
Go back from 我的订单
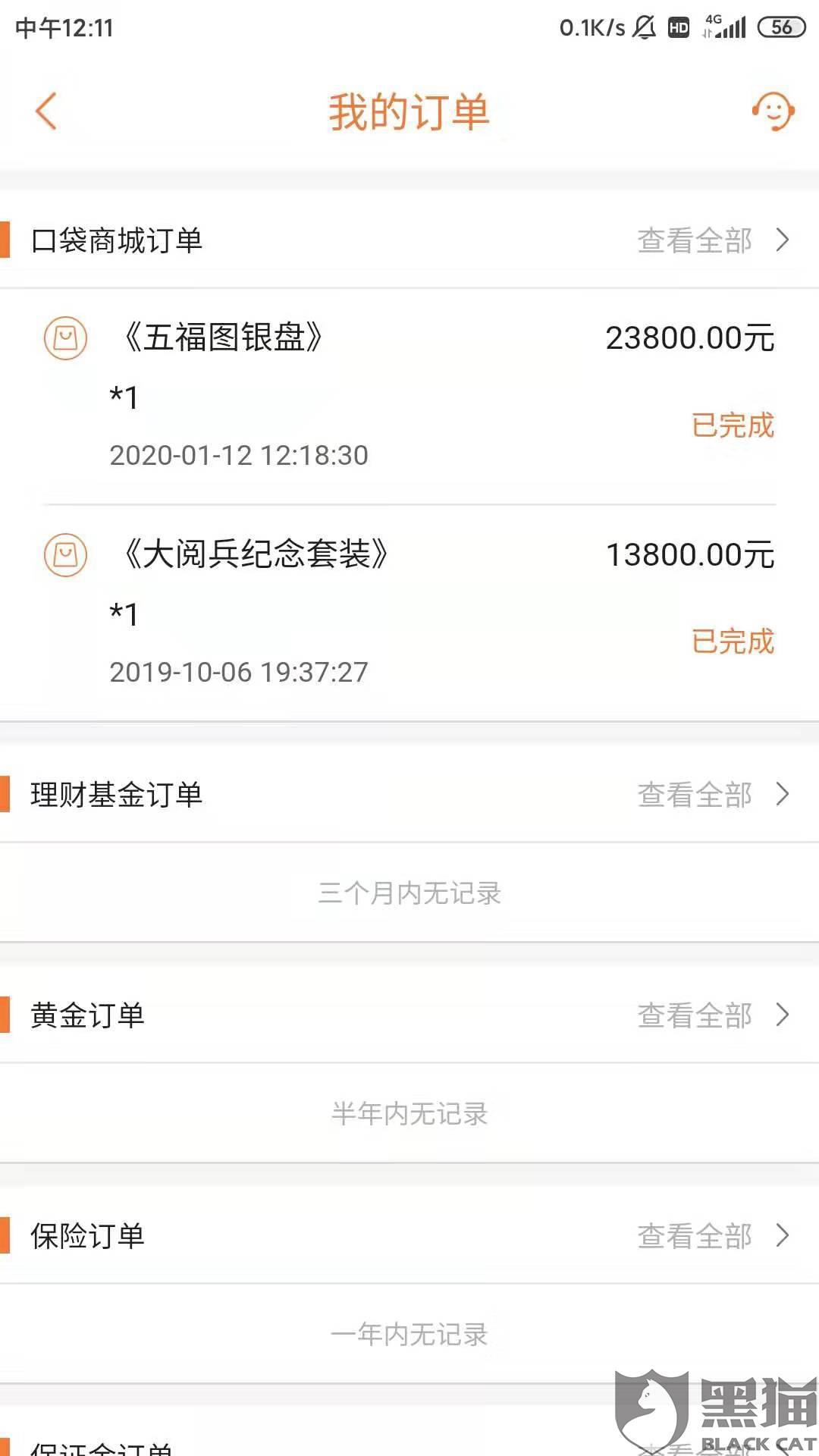(x=46, y=111)
